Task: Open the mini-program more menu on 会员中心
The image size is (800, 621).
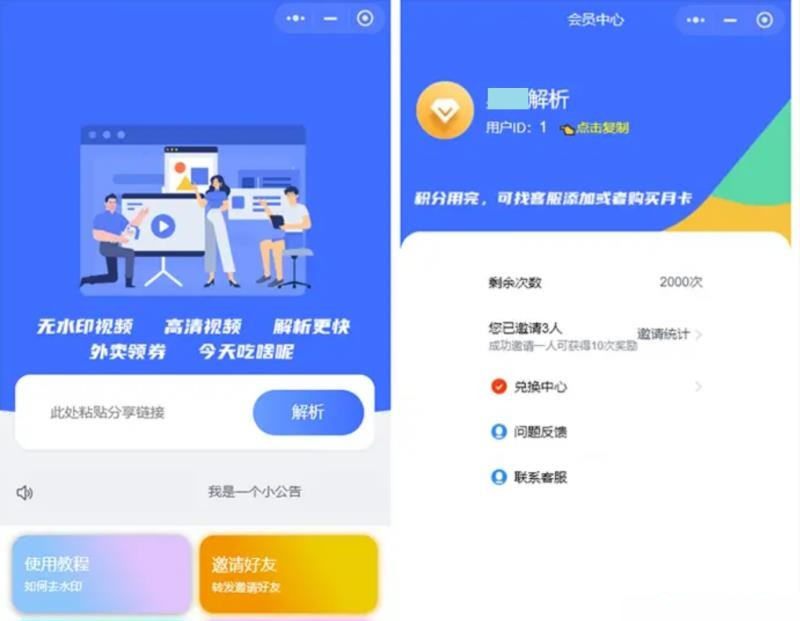Action: [x=696, y=20]
